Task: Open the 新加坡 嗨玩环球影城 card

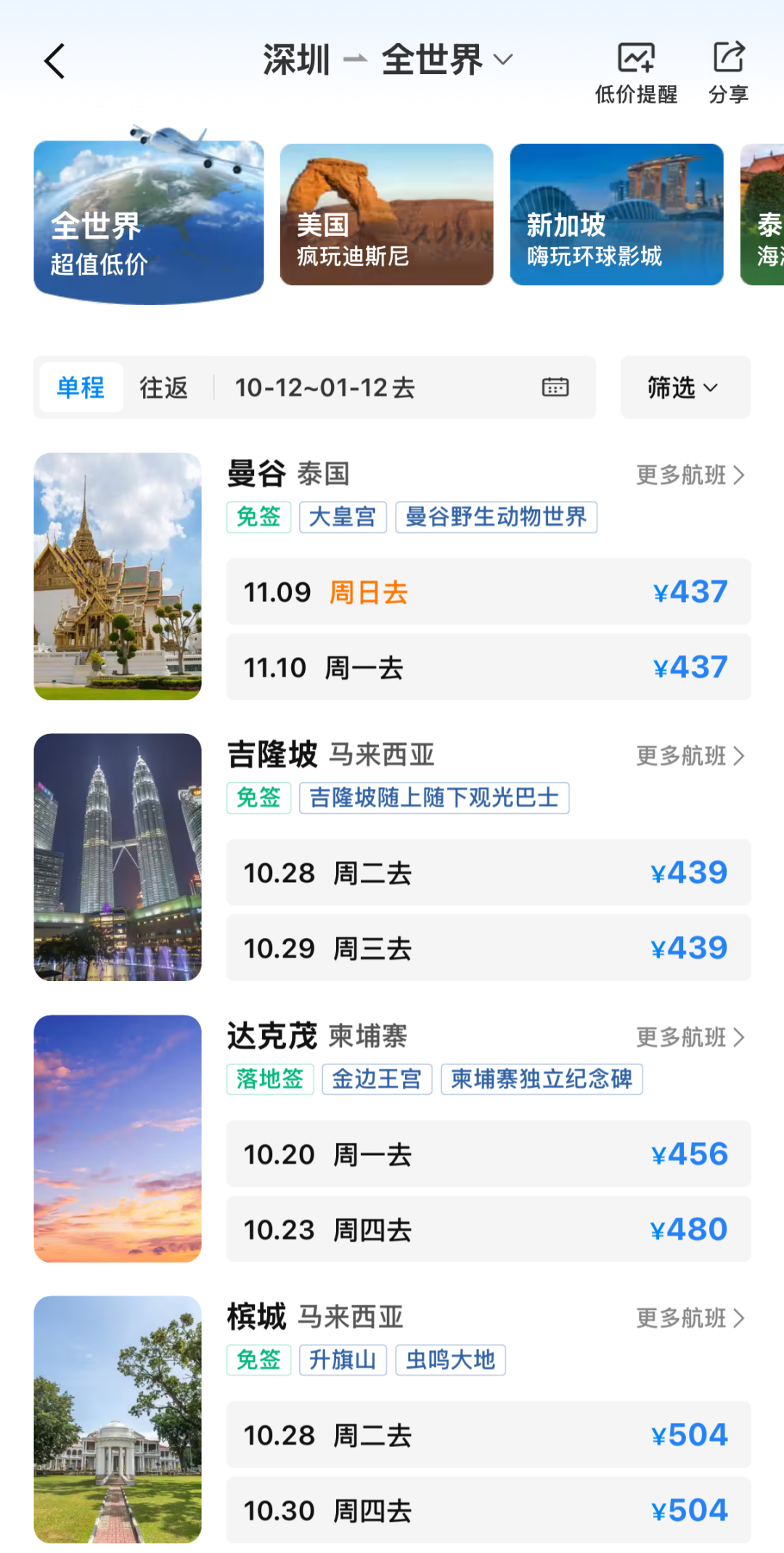Action: point(616,215)
